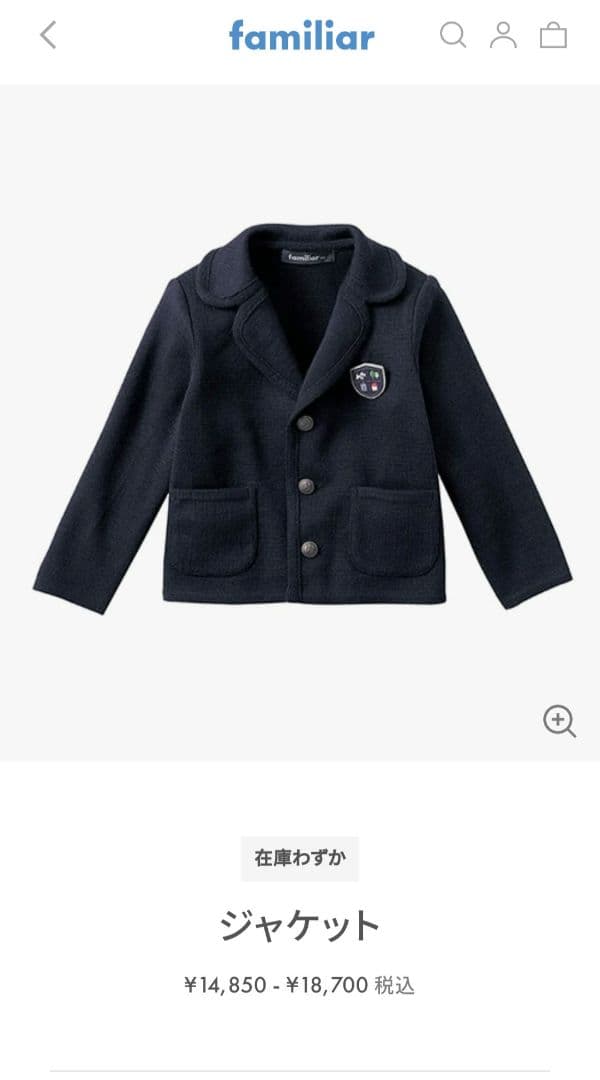Go back to the previous page
The width and height of the screenshot is (600, 1080).
click(x=48, y=36)
